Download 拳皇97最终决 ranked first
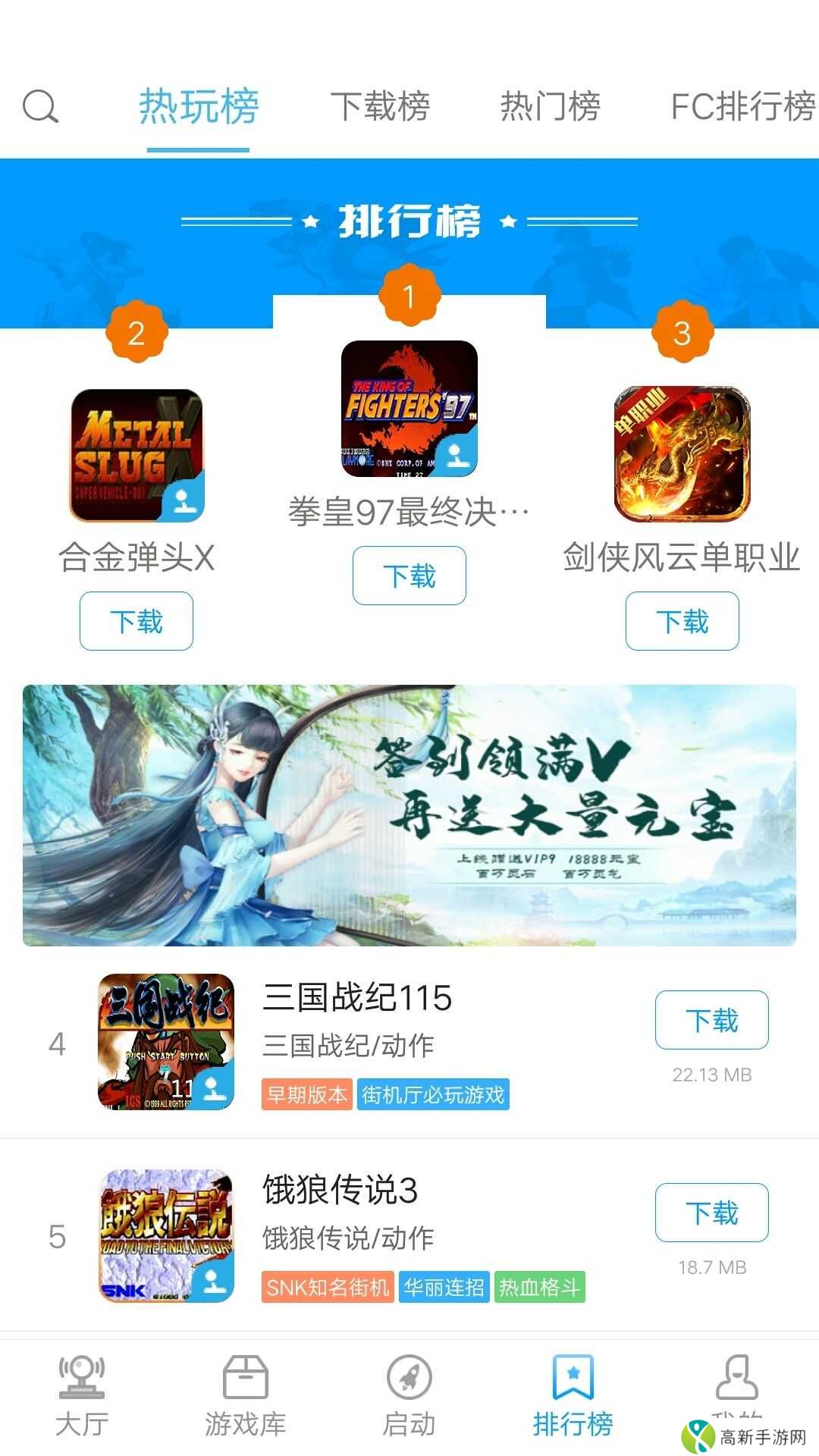The height and width of the screenshot is (1456, 819). 409,575
